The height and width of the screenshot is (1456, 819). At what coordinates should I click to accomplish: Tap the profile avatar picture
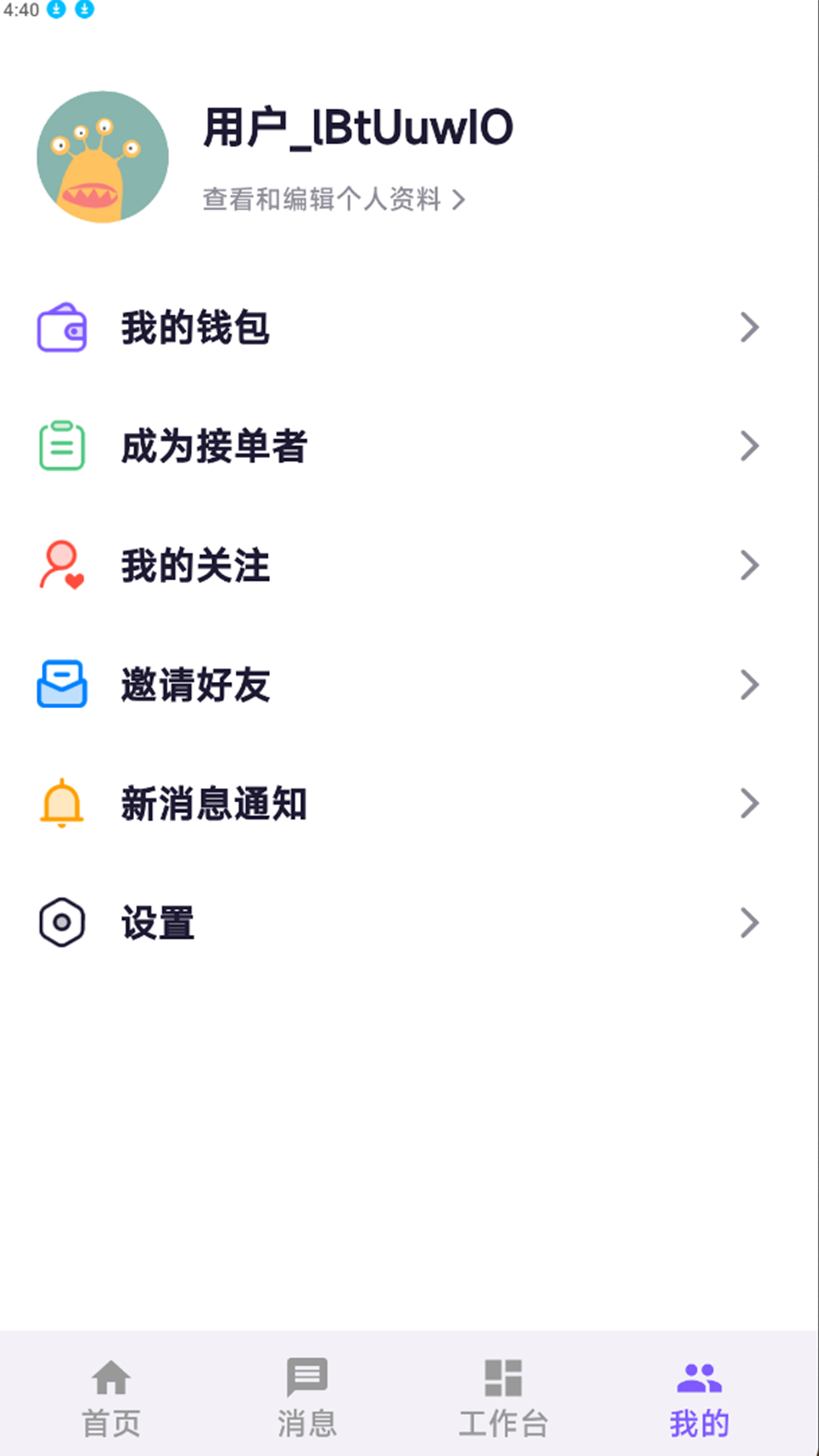[x=103, y=157]
